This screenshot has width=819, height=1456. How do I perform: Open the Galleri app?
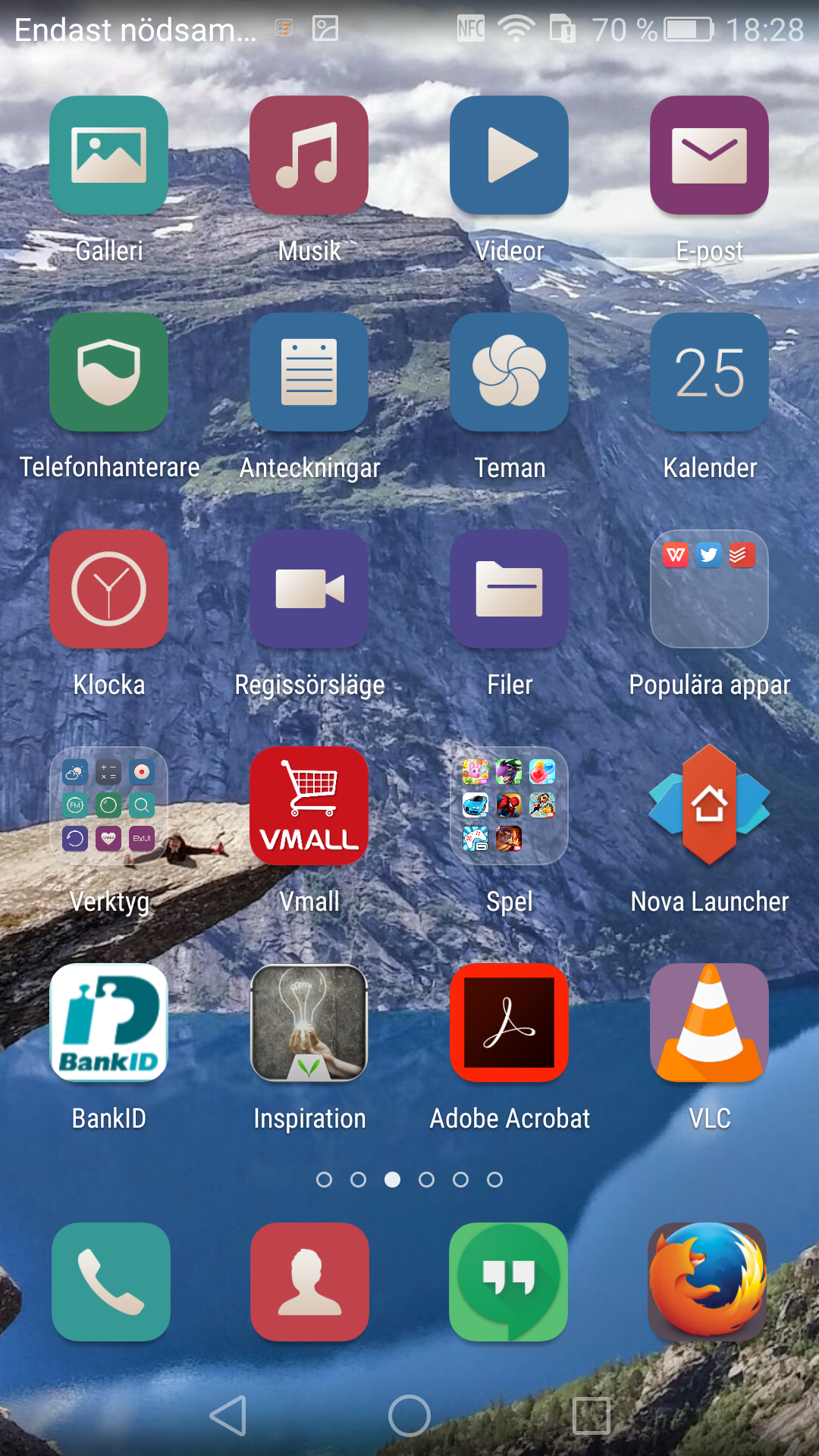click(109, 155)
